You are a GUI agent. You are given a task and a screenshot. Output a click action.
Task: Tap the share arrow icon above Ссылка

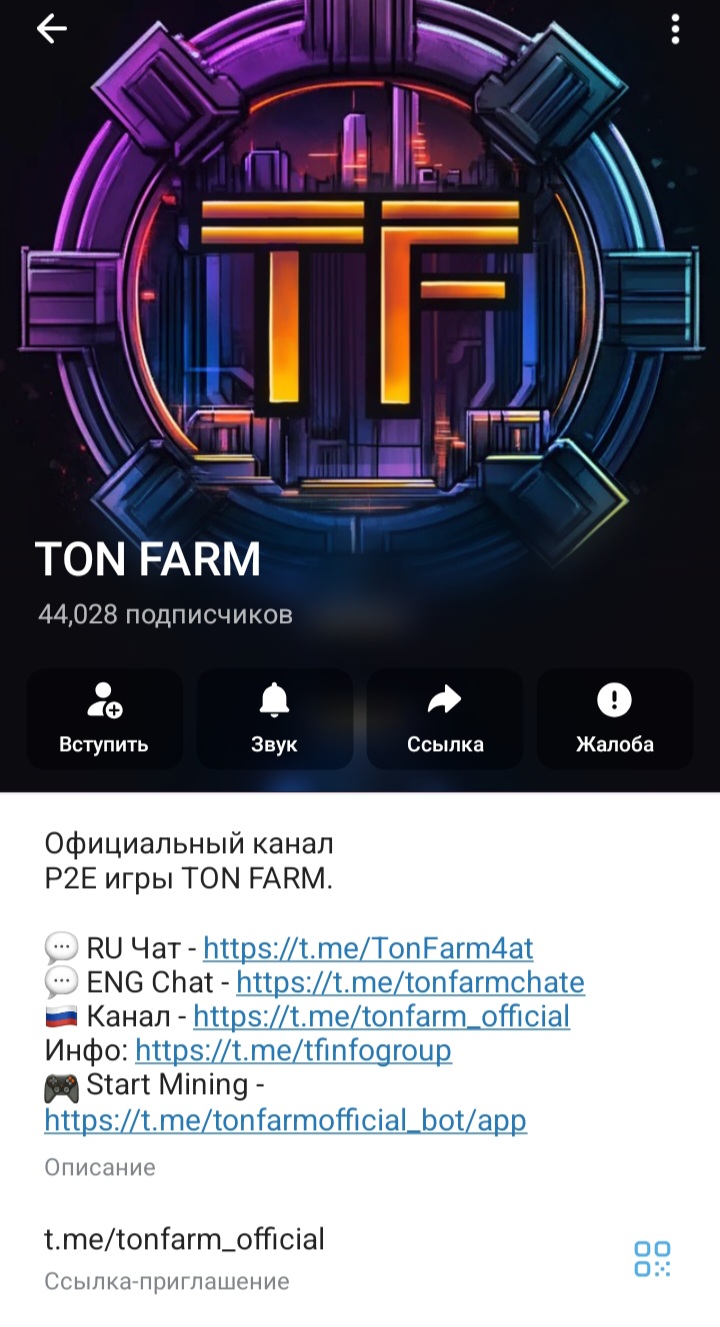click(x=445, y=700)
